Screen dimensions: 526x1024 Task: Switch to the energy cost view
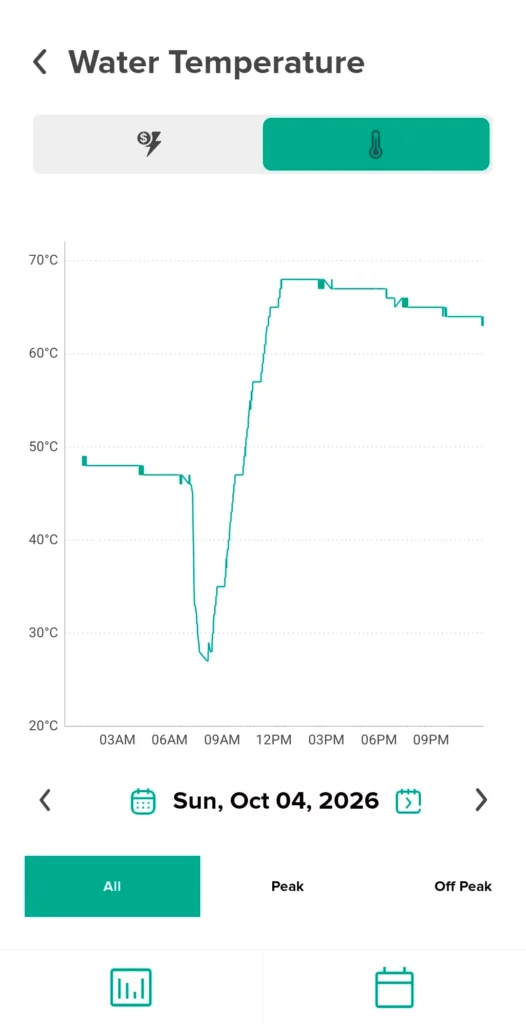(x=148, y=144)
